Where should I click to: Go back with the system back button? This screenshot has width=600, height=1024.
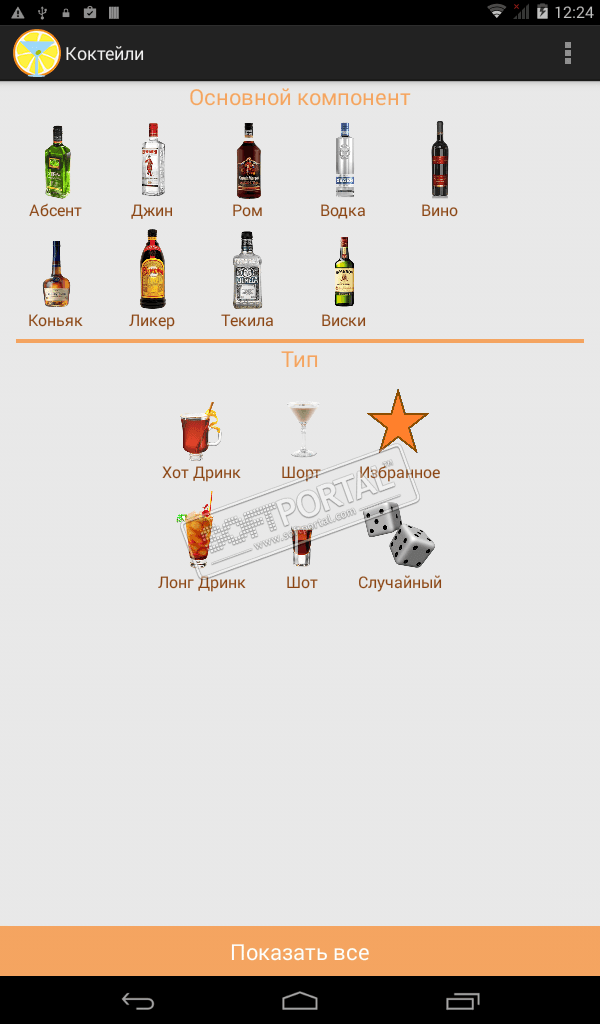(138, 1000)
